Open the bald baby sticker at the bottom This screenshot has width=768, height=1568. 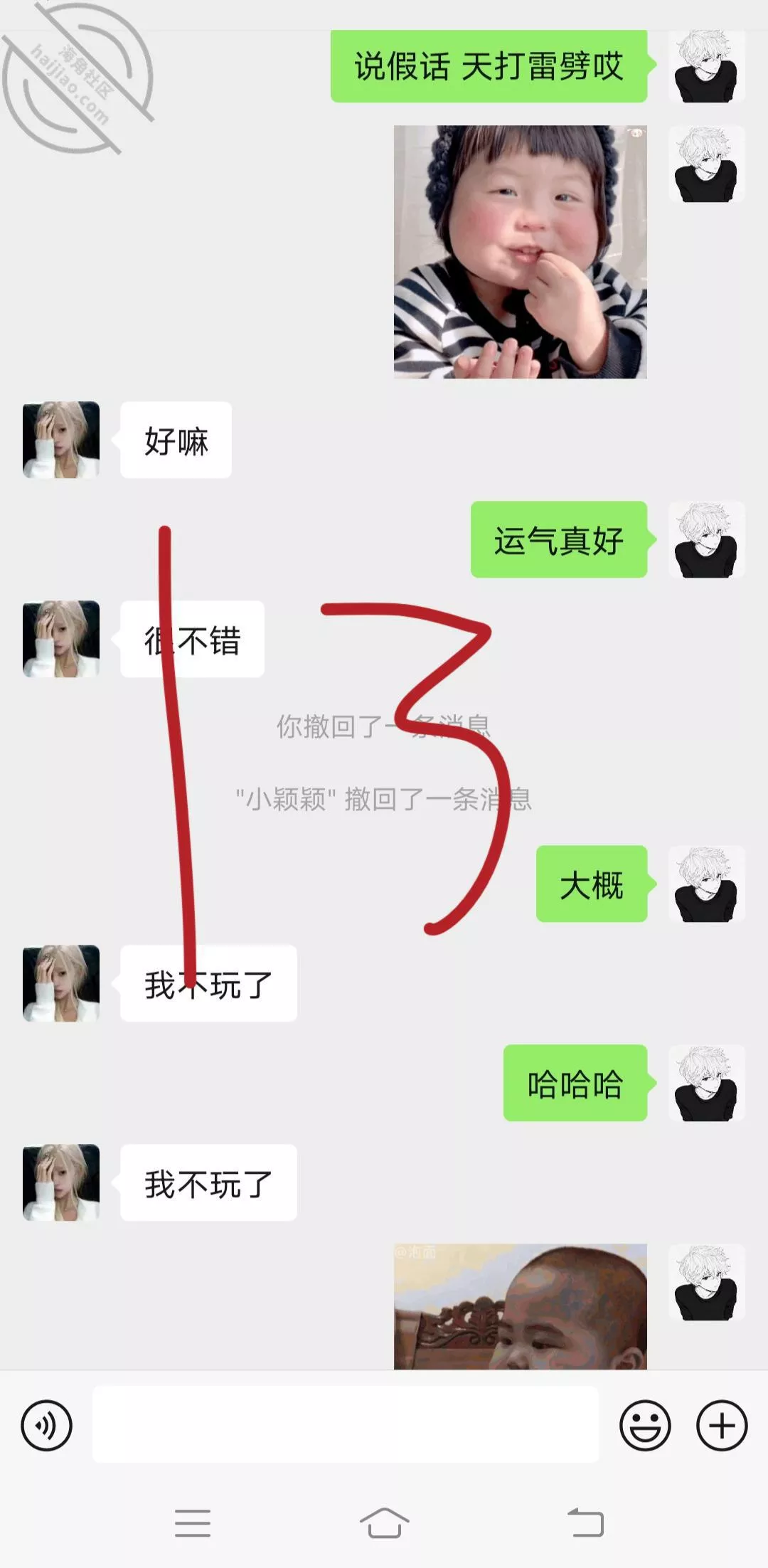tap(520, 1306)
